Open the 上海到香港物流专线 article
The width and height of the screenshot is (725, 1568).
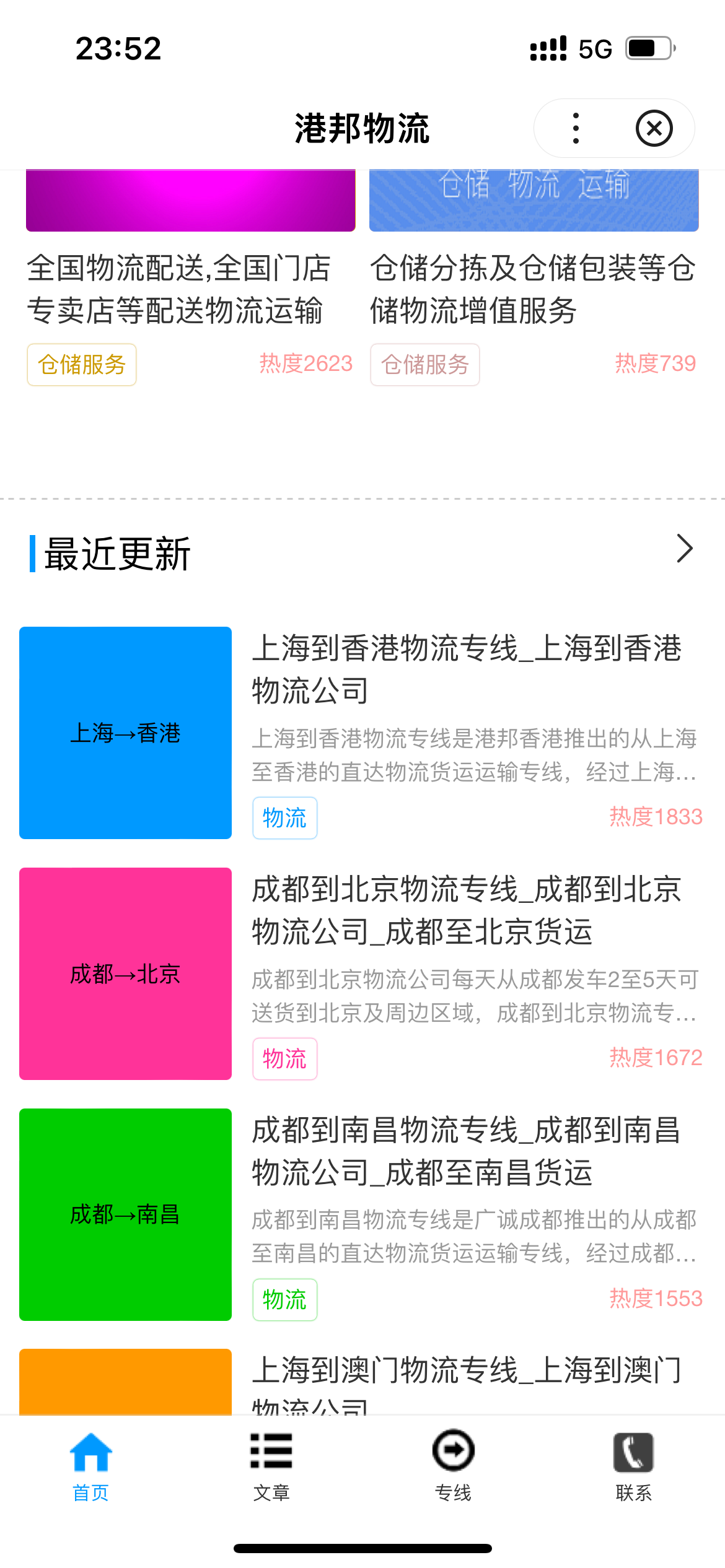[466, 669]
